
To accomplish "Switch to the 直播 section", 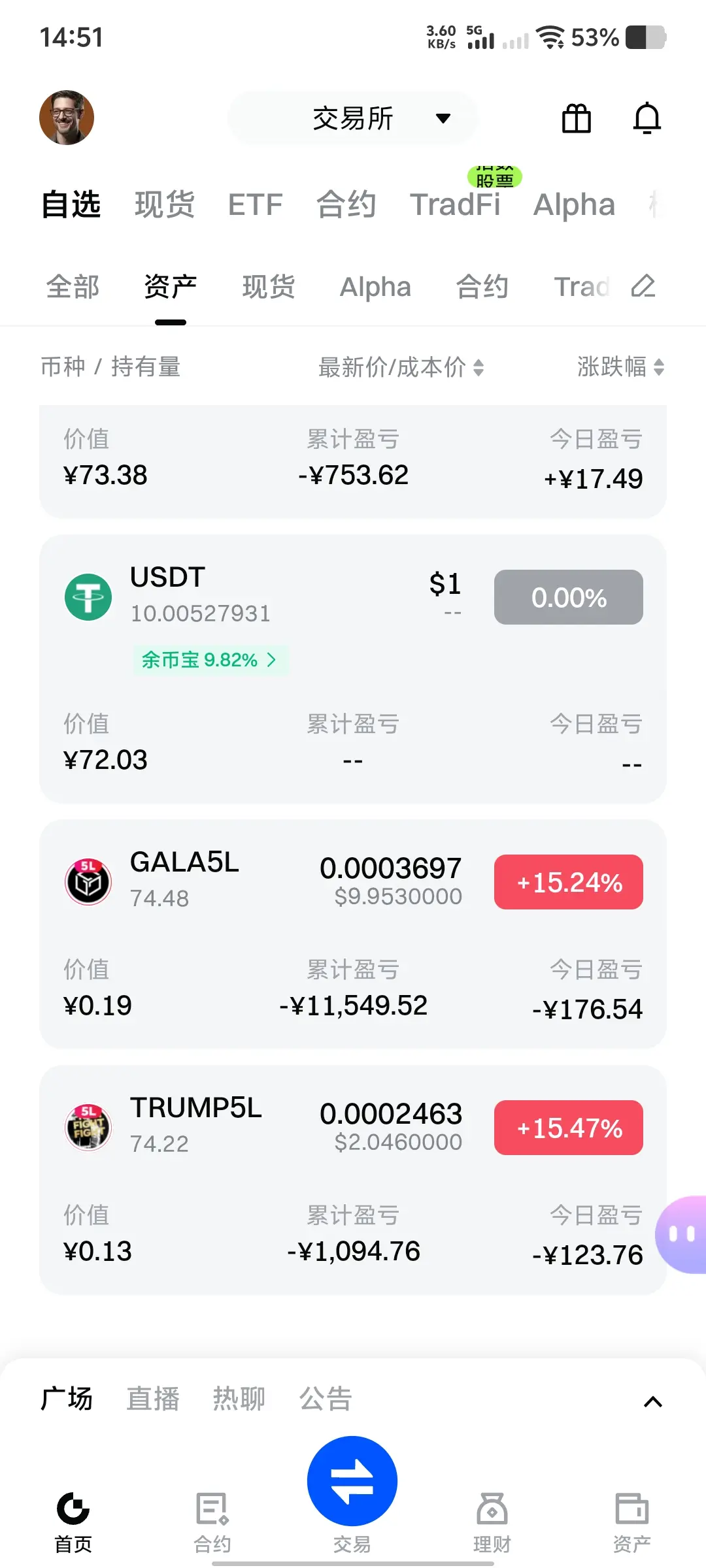I will (152, 1399).
